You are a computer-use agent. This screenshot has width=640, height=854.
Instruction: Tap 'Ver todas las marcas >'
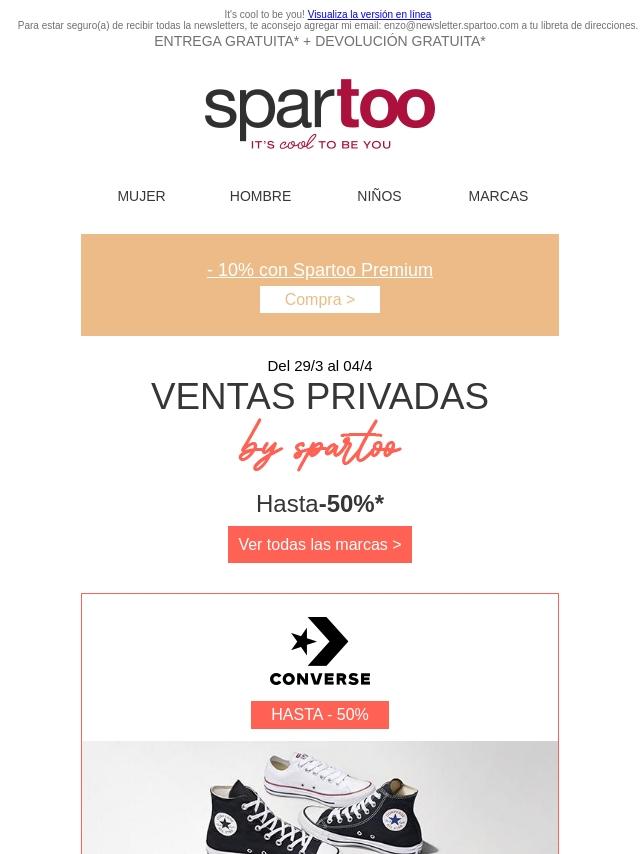[x=320, y=545]
